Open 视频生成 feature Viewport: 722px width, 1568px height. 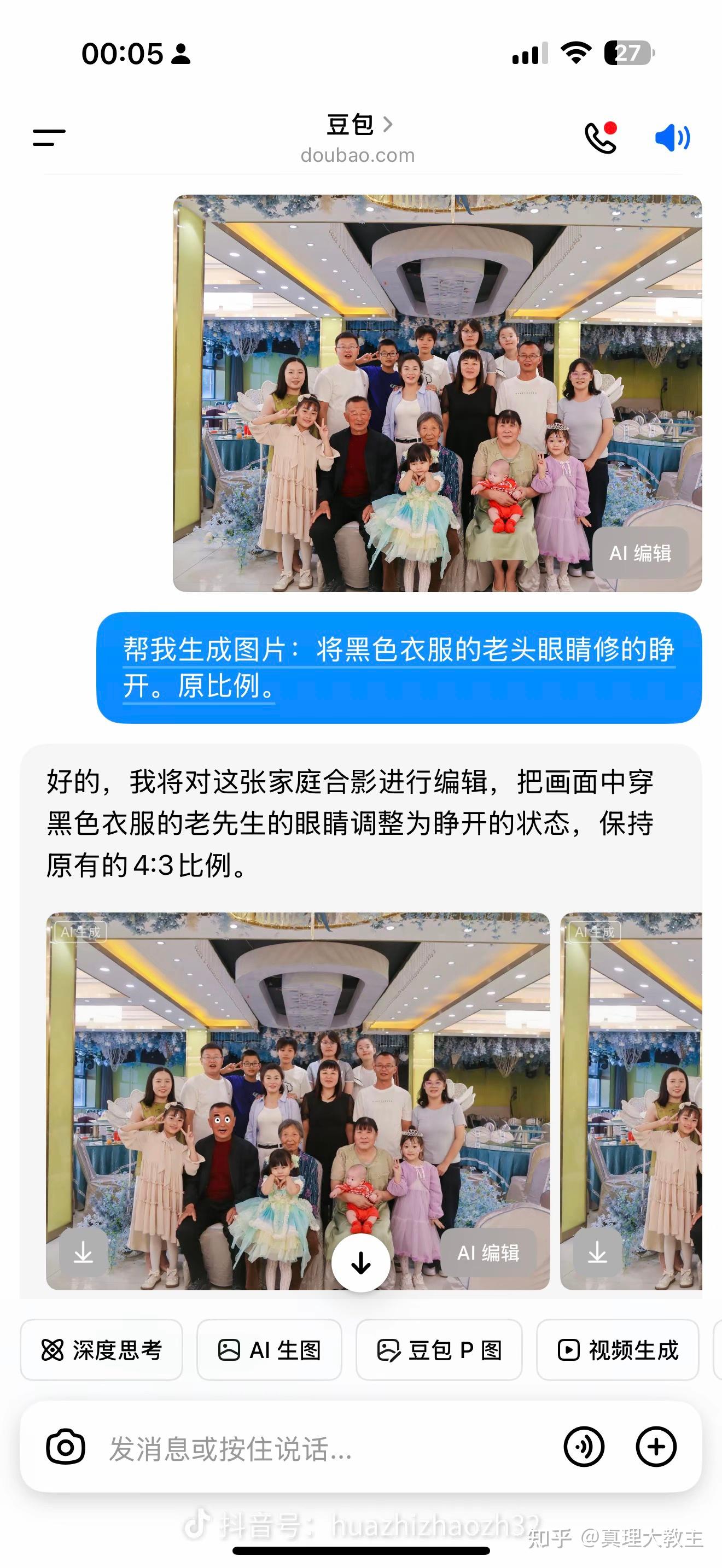coord(618,1350)
